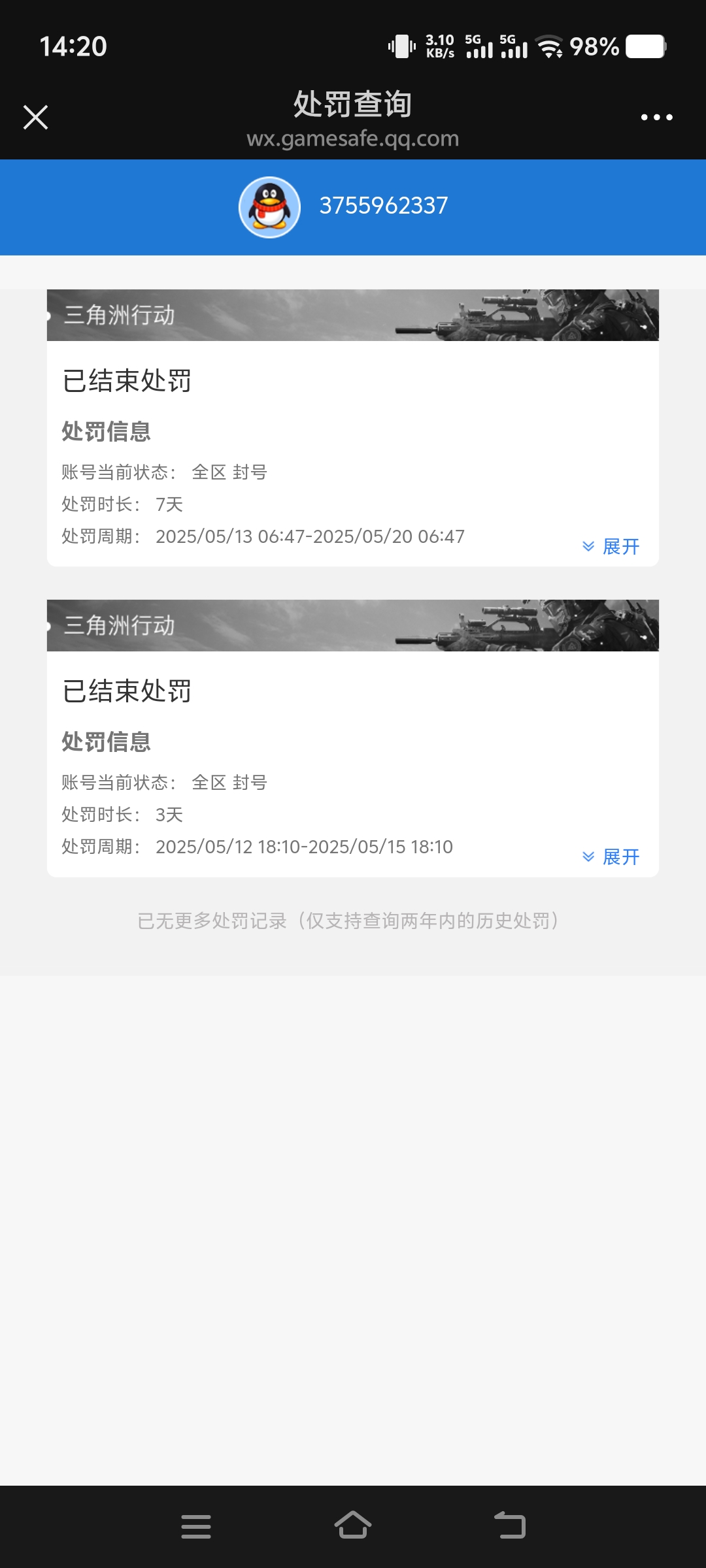Click the QQ penguin avatar icon
Screen dimensions: 706x1568
271,206
